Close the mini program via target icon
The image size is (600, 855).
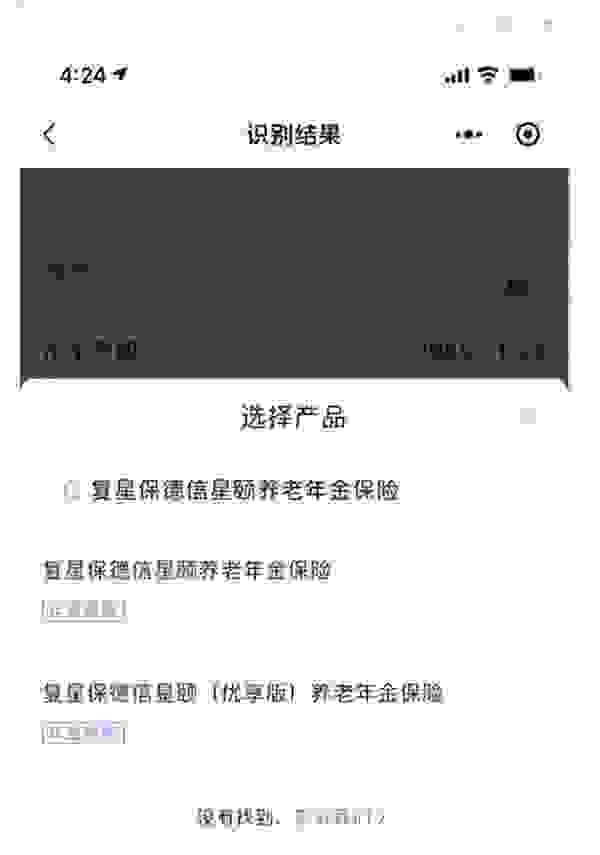[x=527, y=135]
